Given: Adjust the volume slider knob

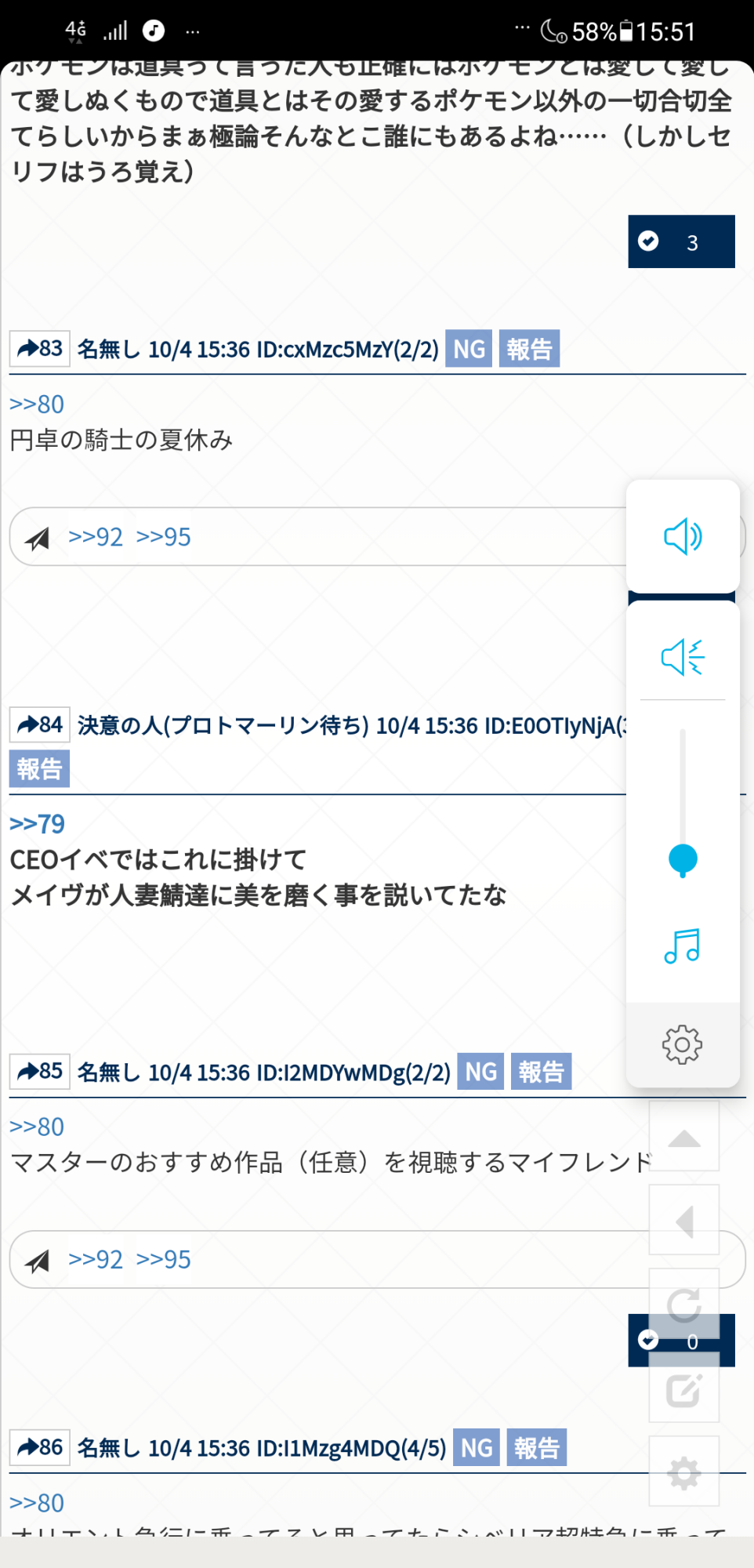Looking at the screenshot, I should pyautogui.click(x=683, y=859).
